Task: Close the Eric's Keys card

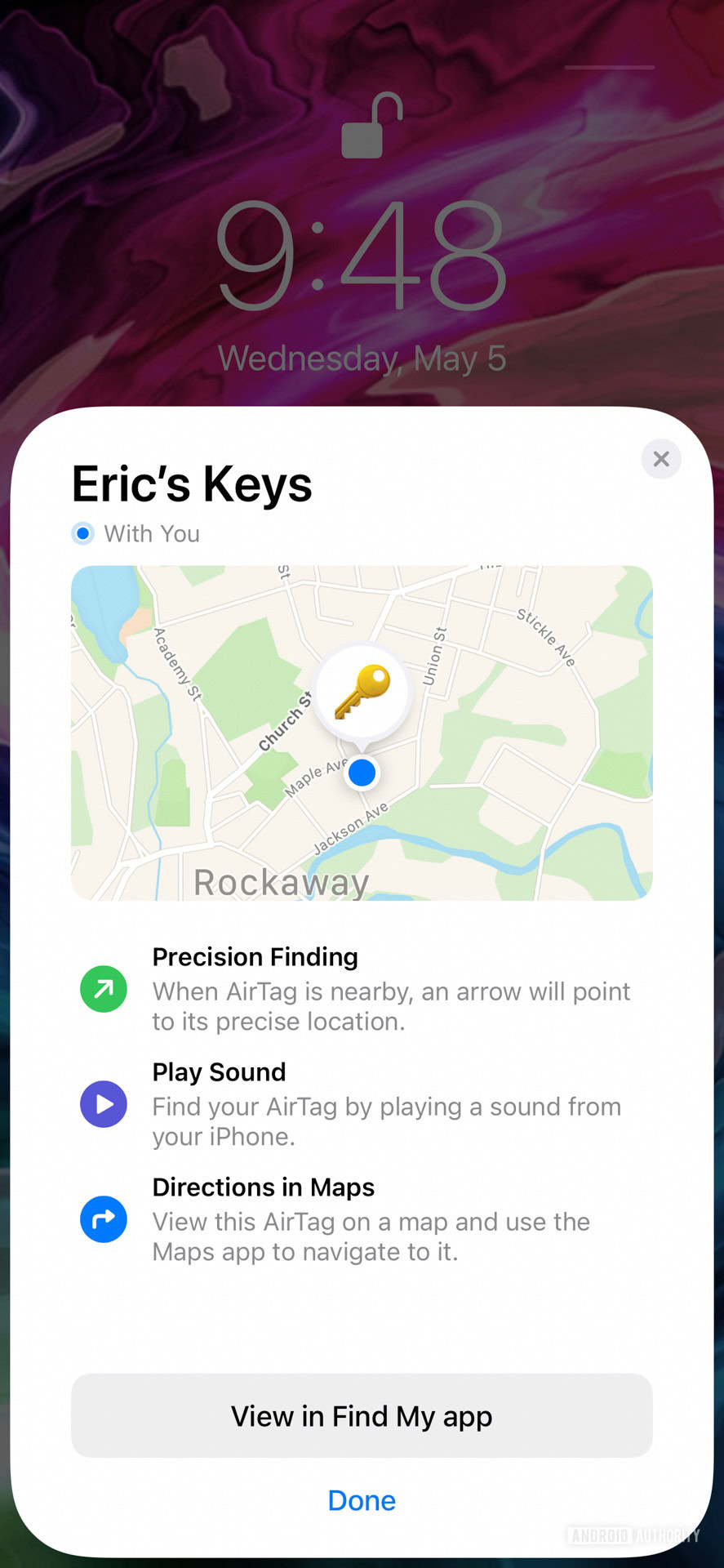Action: point(661,459)
